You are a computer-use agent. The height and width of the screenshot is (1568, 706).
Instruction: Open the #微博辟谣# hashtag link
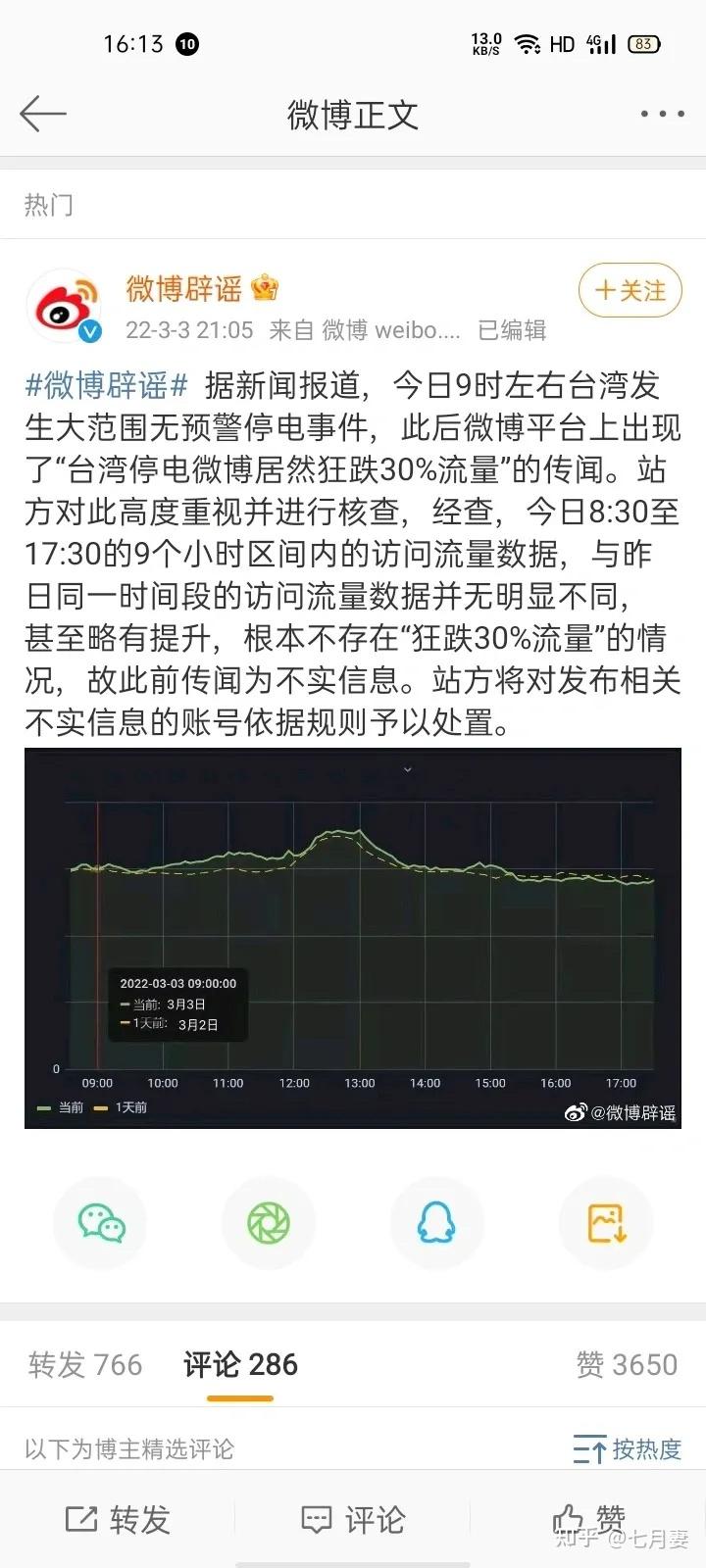click(107, 385)
